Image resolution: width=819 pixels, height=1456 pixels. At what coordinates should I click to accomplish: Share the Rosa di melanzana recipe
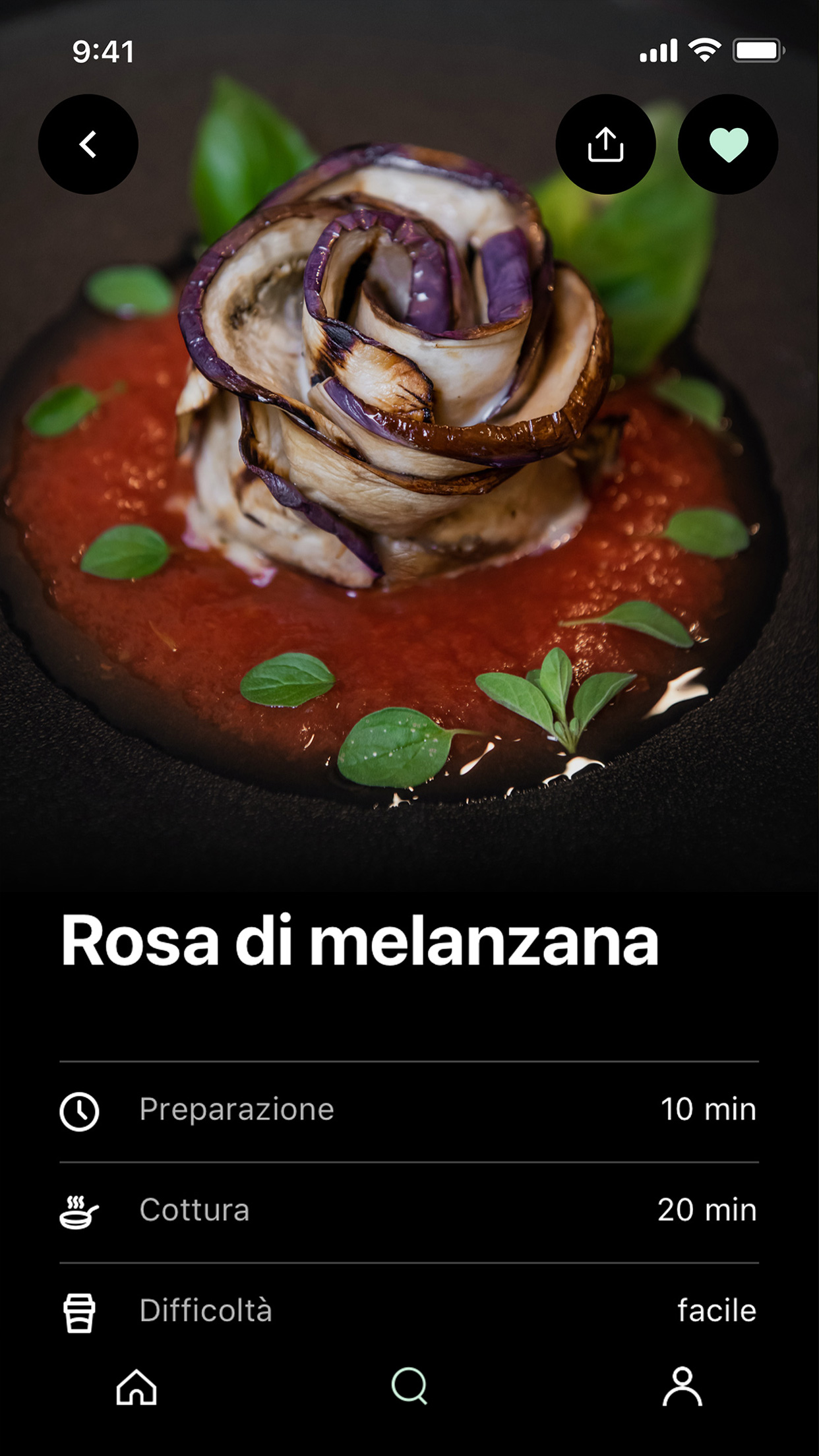[x=605, y=144]
